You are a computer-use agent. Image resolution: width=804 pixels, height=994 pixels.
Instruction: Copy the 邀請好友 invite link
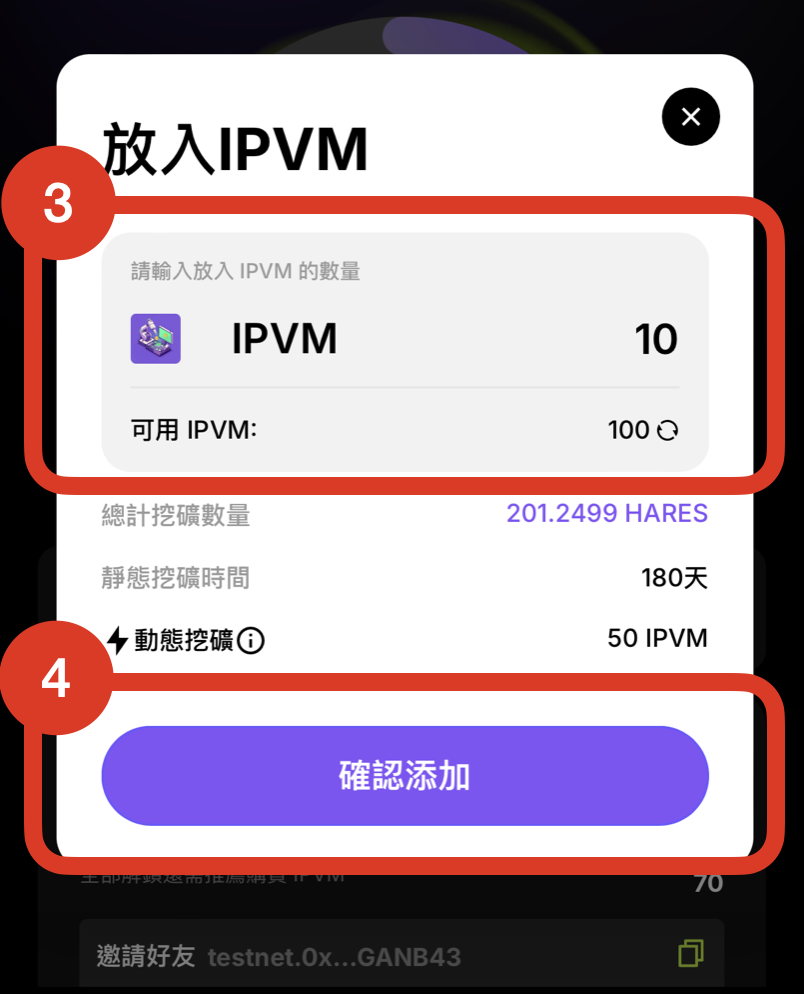point(690,953)
